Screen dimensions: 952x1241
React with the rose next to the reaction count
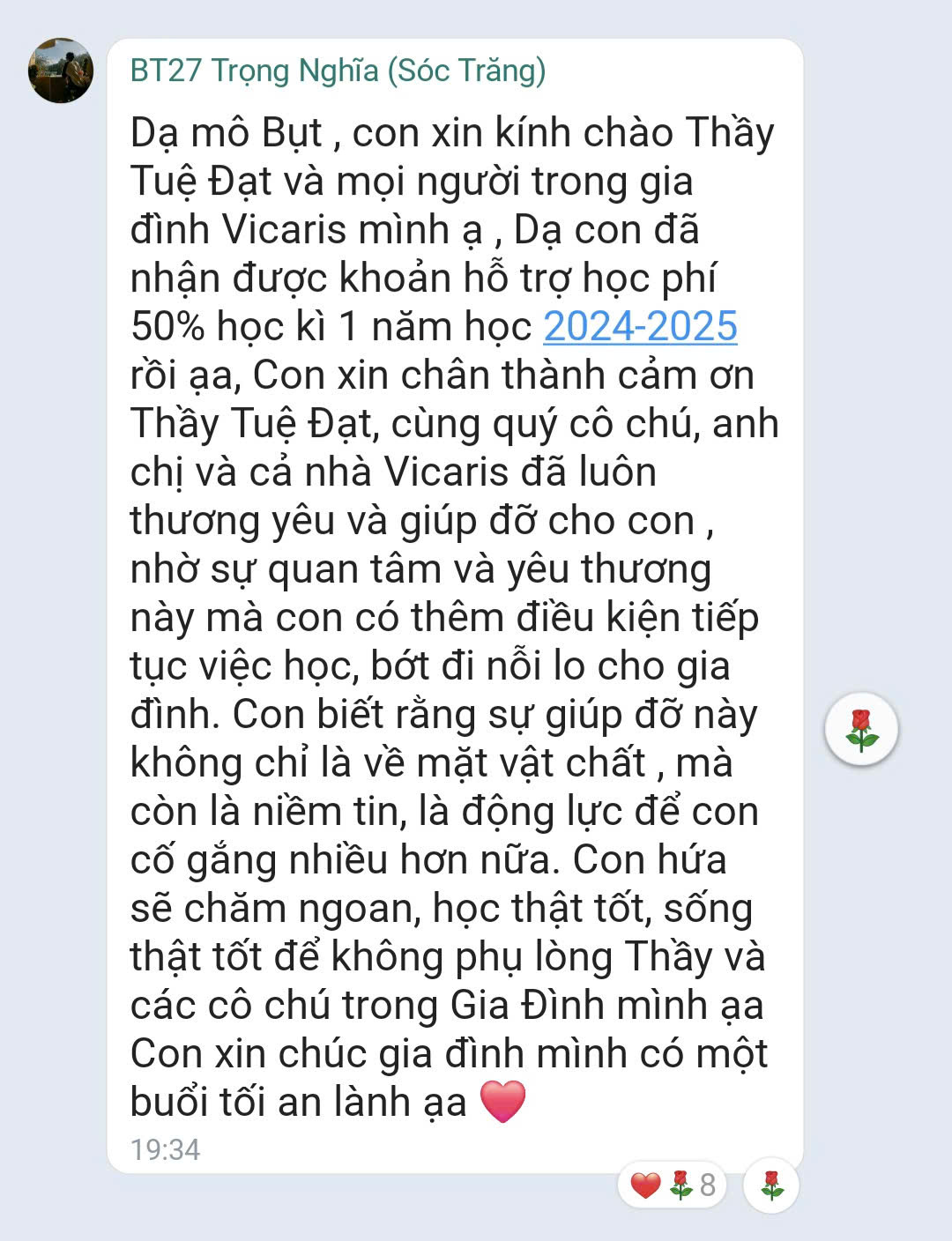tap(771, 1185)
